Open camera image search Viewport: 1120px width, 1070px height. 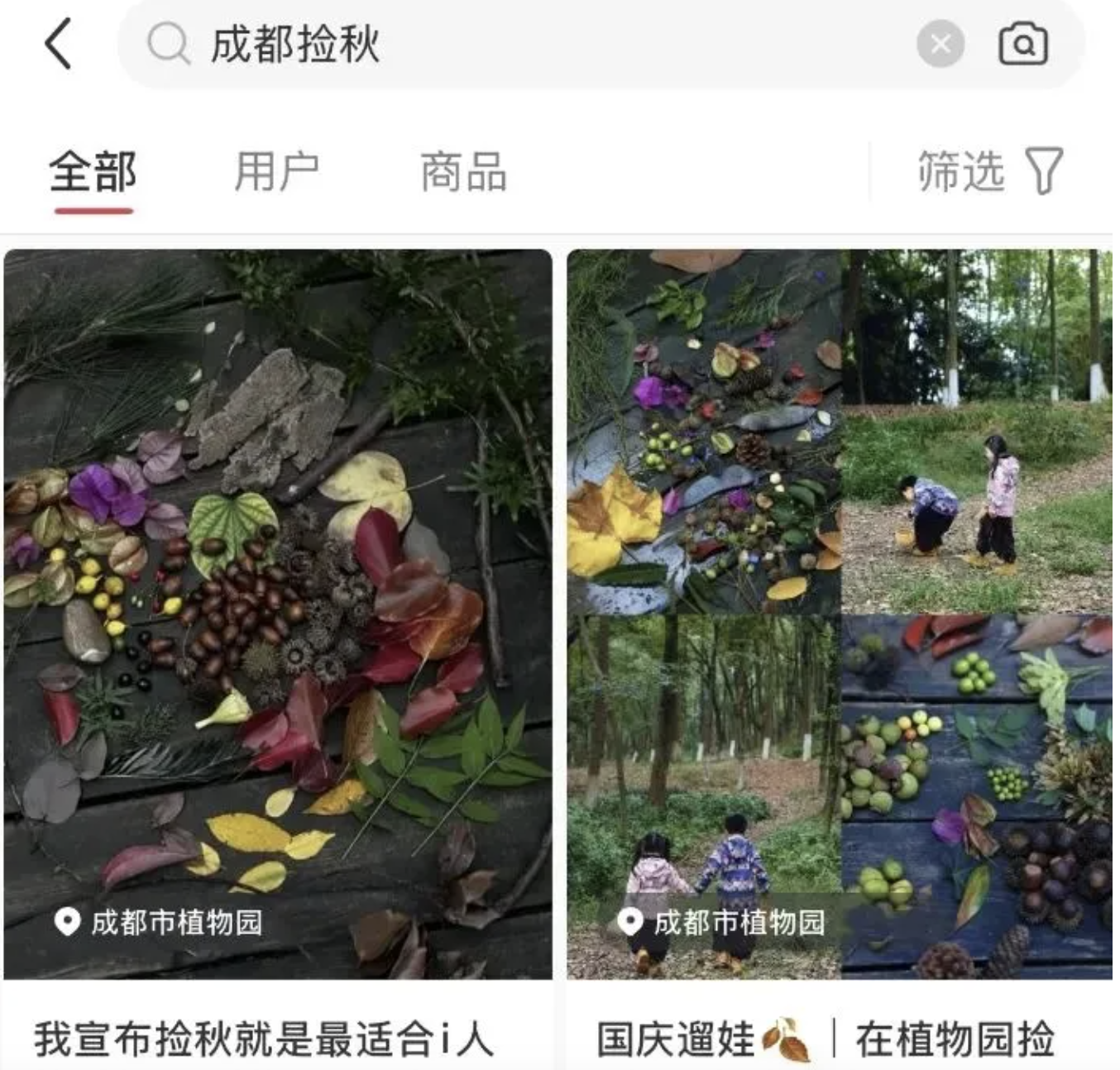(1023, 44)
